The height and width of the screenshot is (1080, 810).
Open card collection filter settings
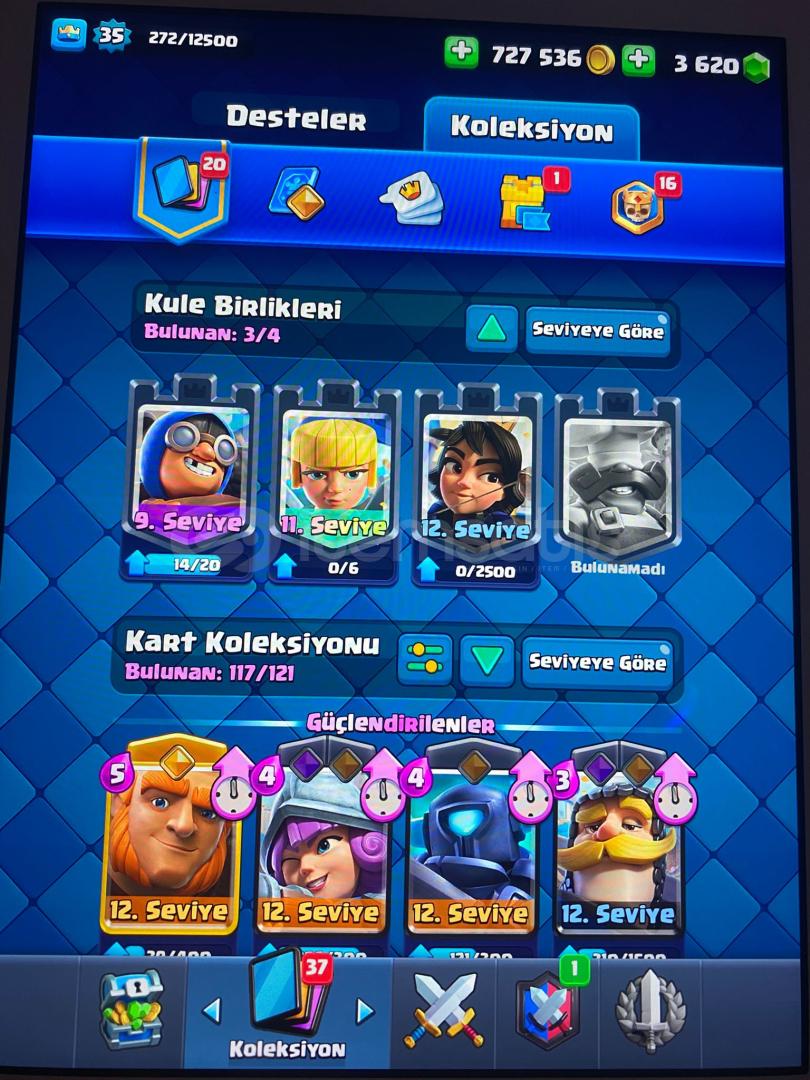tap(425, 659)
